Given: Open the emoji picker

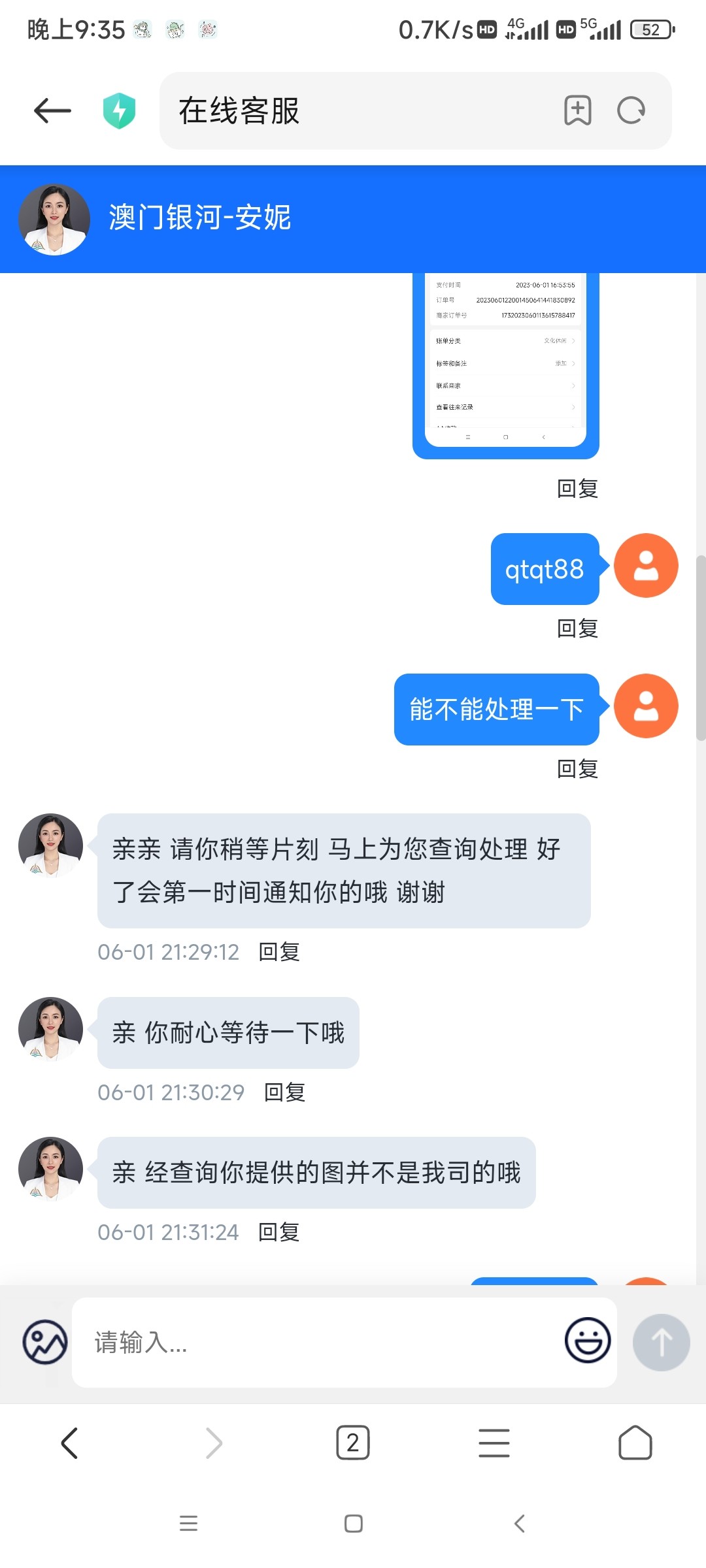Looking at the screenshot, I should tap(588, 1341).
